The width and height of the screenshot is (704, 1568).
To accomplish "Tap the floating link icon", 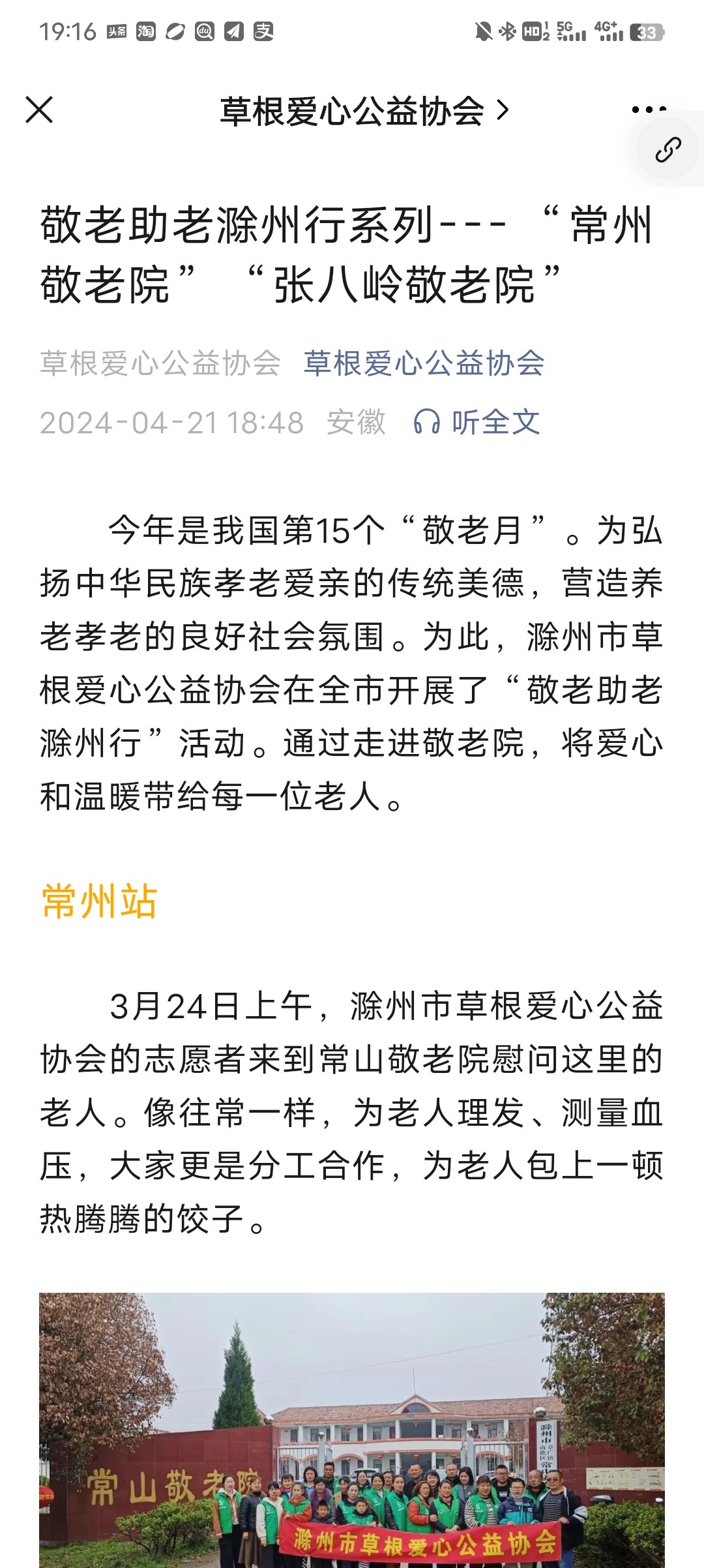I will [668, 150].
